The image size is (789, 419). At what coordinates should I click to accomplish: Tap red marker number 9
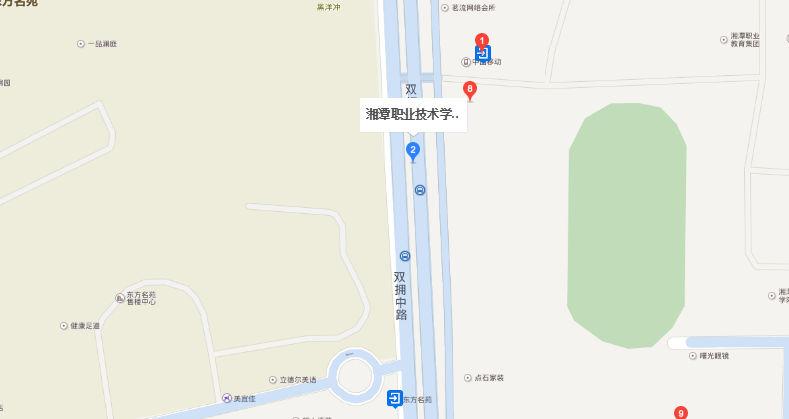[x=681, y=412]
